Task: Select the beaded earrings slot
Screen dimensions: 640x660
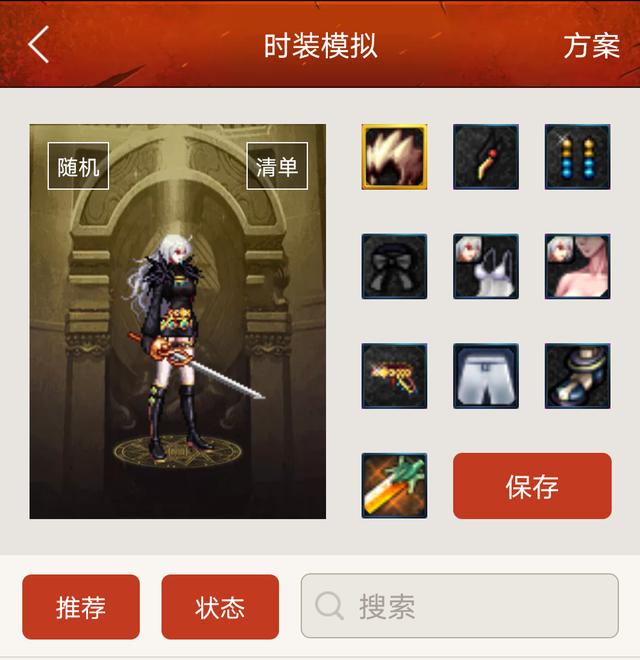Action: [x=577, y=157]
